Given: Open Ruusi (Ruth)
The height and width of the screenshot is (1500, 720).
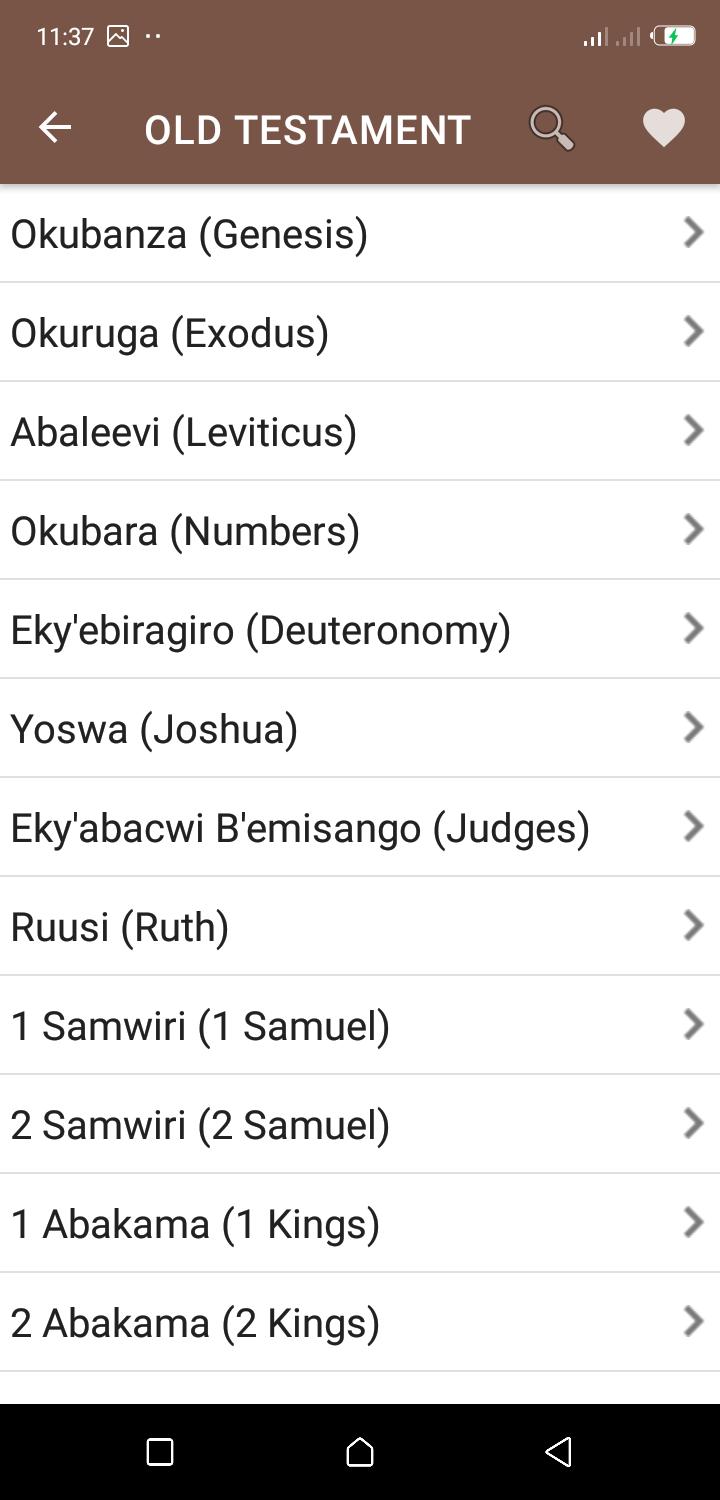Looking at the screenshot, I should coord(360,926).
